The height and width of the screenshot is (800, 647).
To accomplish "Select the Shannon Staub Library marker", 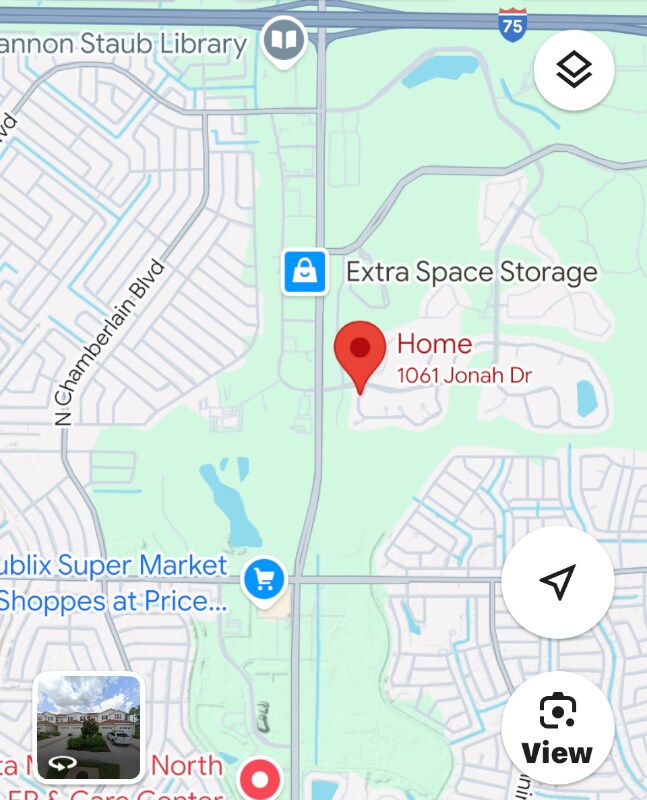I will click(284, 41).
